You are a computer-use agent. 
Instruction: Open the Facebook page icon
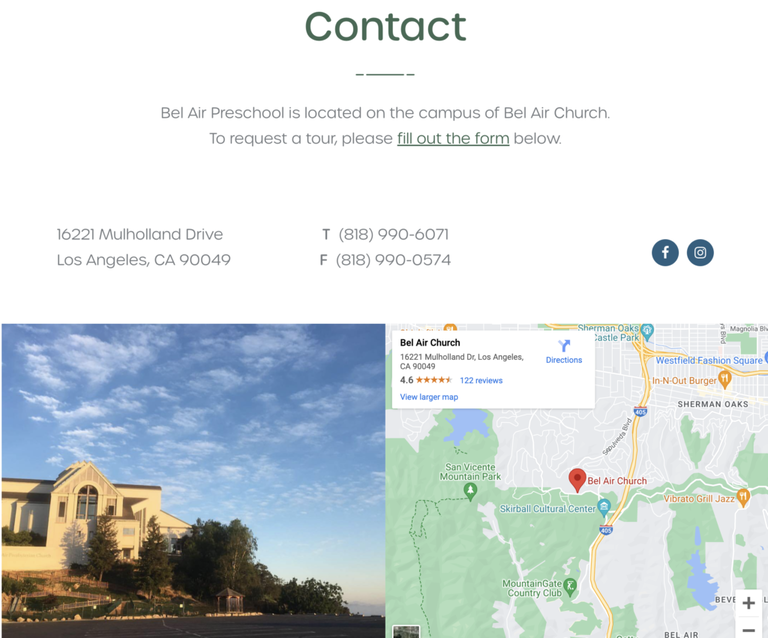click(x=665, y=252)
